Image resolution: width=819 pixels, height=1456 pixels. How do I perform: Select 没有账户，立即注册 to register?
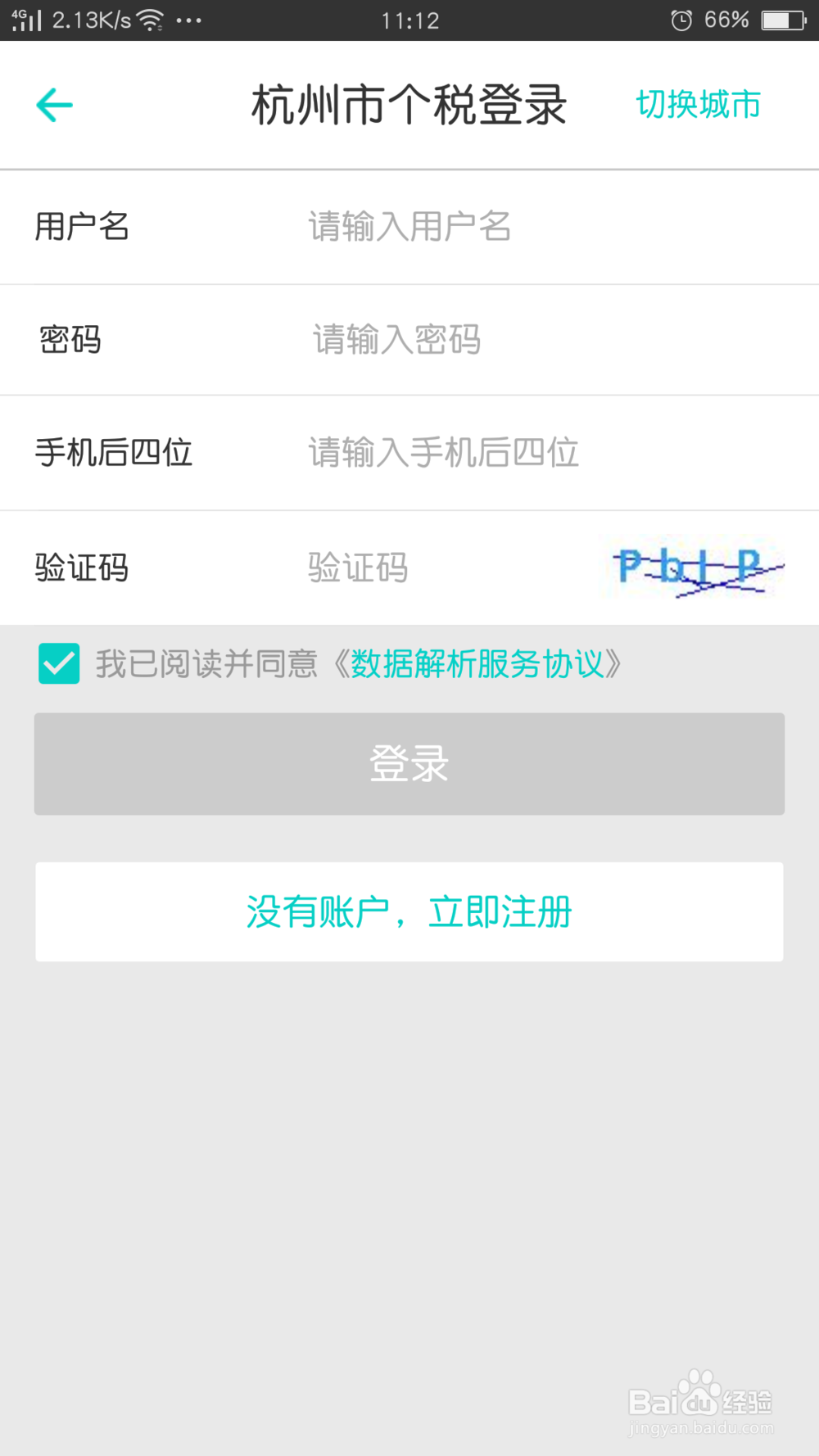(x=409, y=911)
